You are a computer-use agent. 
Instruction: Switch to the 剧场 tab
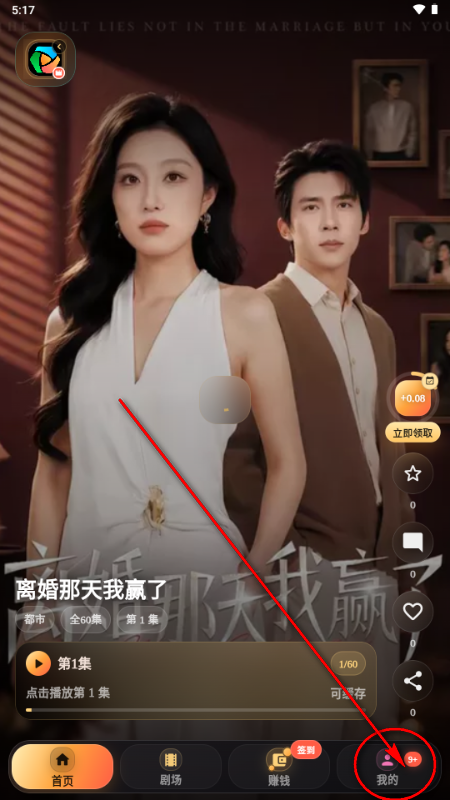coord(170,767)
